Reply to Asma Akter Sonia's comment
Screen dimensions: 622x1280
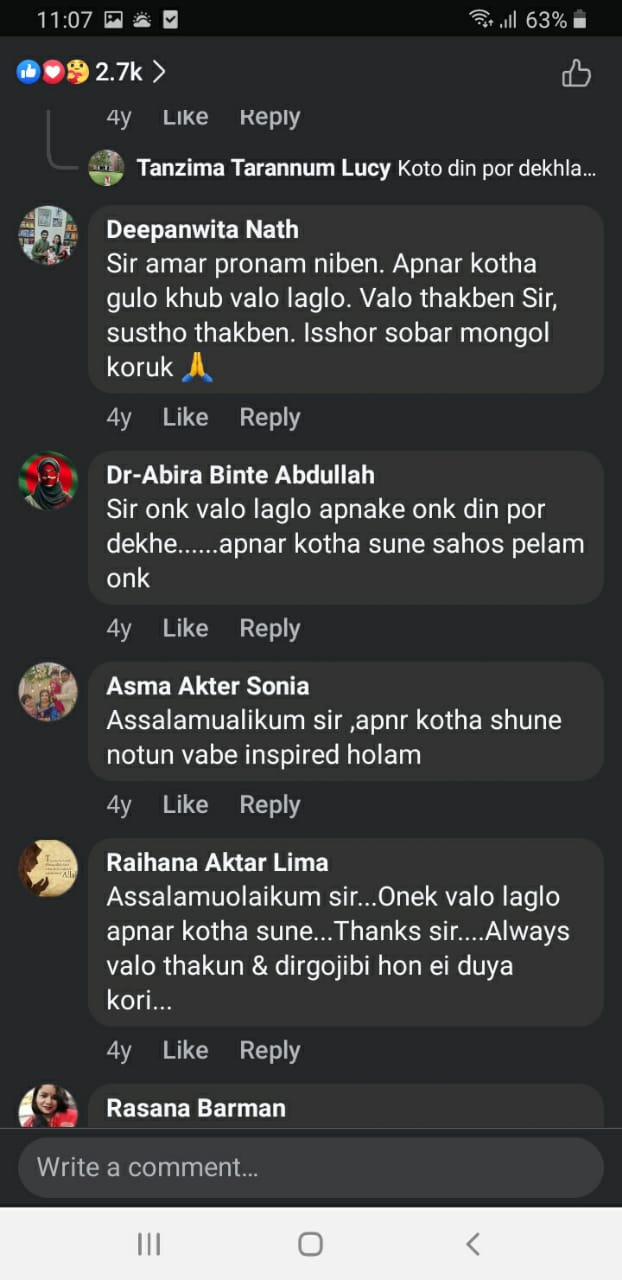269,804
